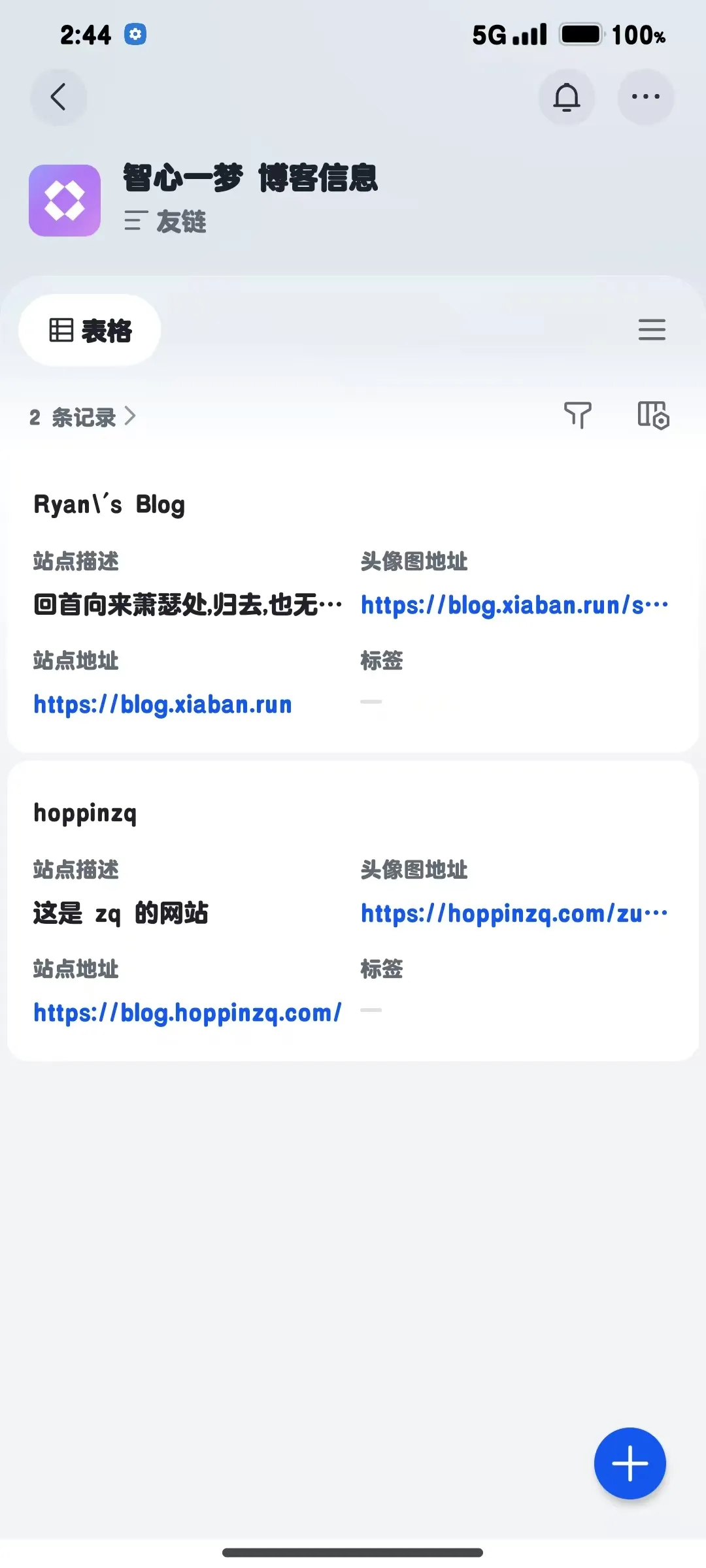Open the hoppinzq record card

pos(86,813)
